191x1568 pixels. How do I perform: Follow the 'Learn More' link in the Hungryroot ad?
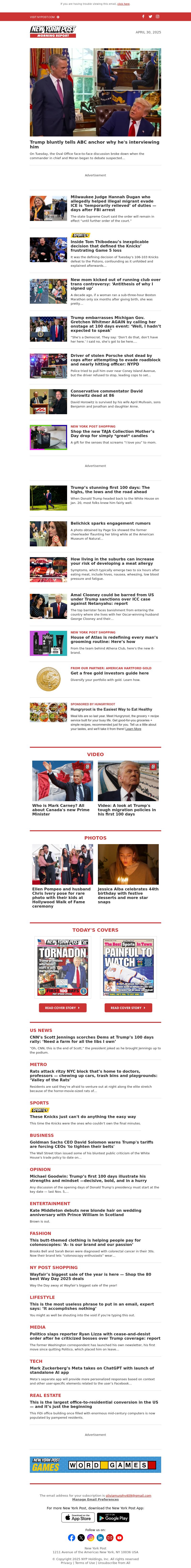[x=133, y=729]
